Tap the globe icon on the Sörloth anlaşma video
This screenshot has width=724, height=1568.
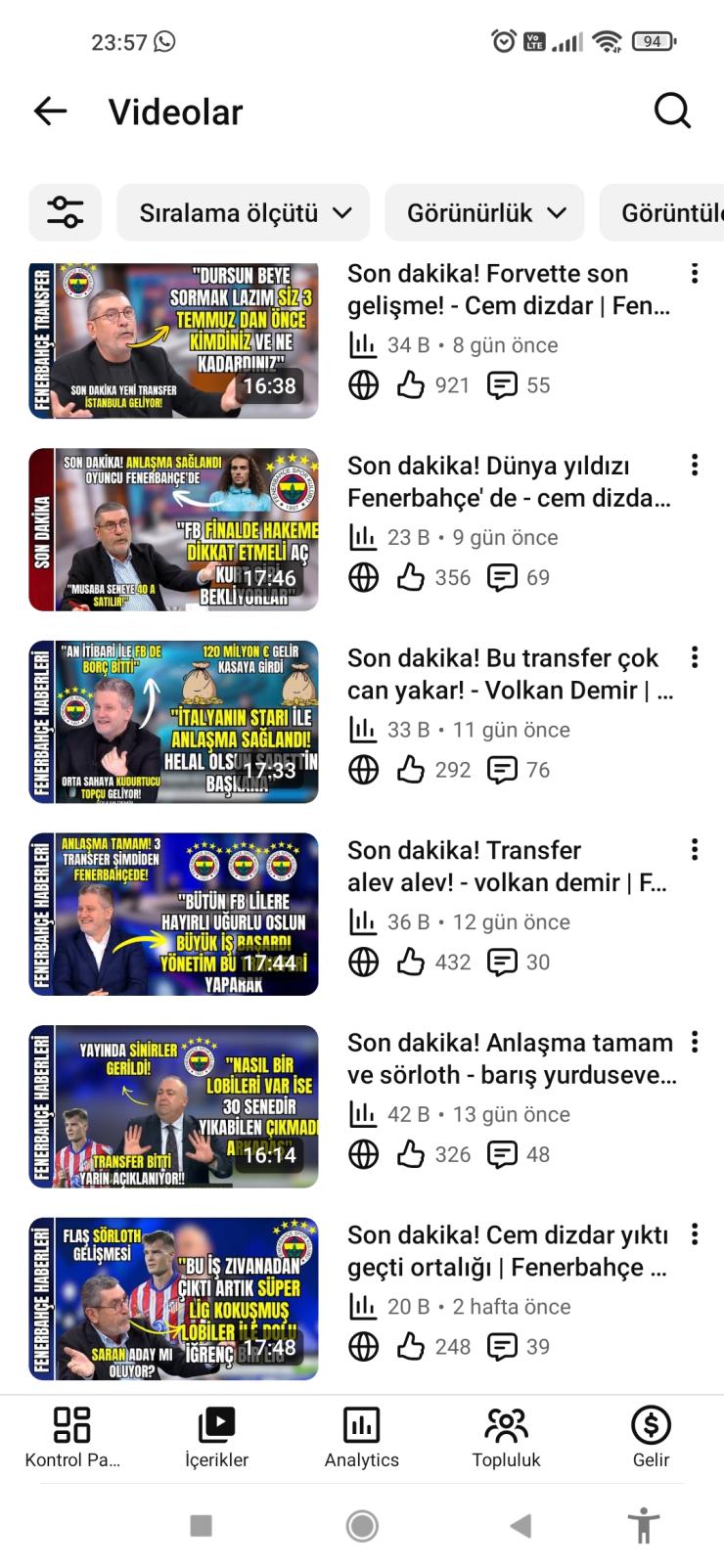coord(363,1153)
